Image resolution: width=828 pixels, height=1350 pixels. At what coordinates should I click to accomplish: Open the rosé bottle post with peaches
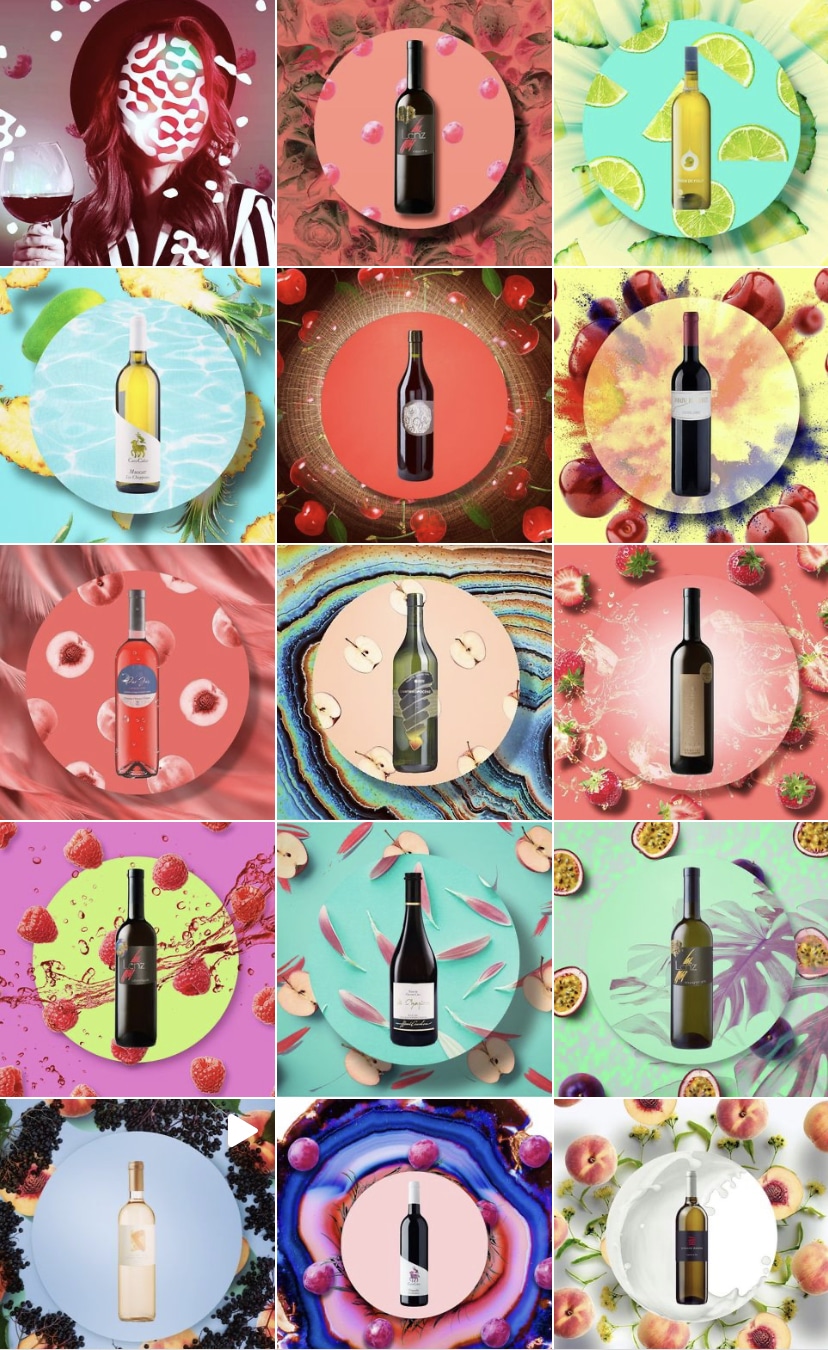pyautogui.click(x=137, y=682)
